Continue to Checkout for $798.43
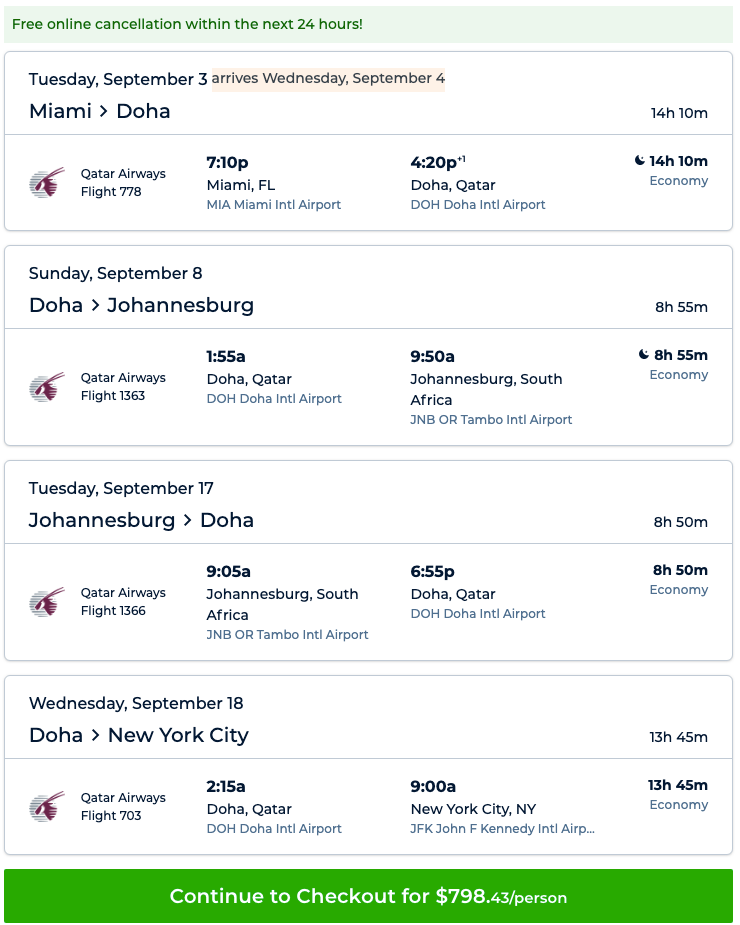Image resolution: width=740 pixels, height=925 pixels. 368,896
